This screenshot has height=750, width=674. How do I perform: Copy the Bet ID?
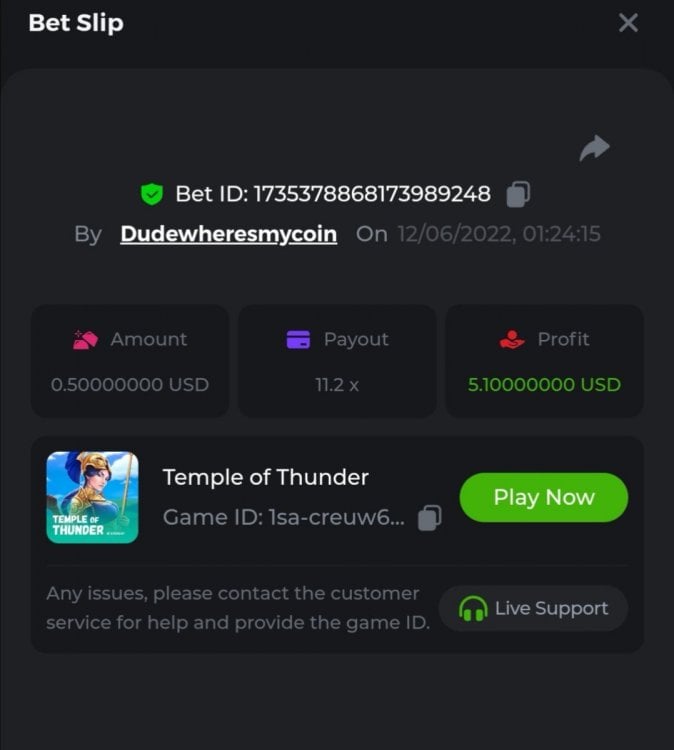tap(518, 194)
